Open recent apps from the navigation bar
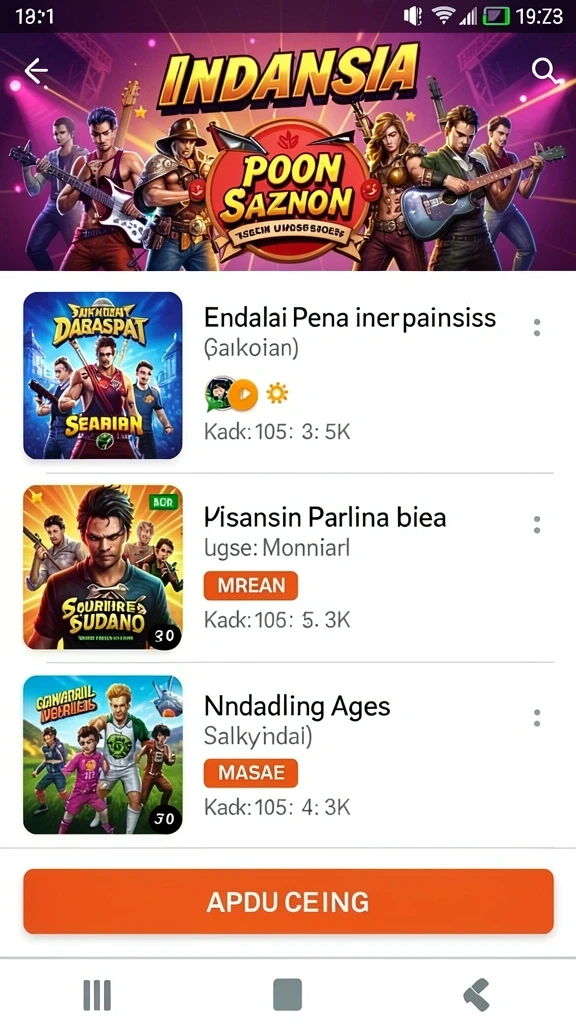Image resolution: width=576 pixels, height=1024 pixels. 97,995
